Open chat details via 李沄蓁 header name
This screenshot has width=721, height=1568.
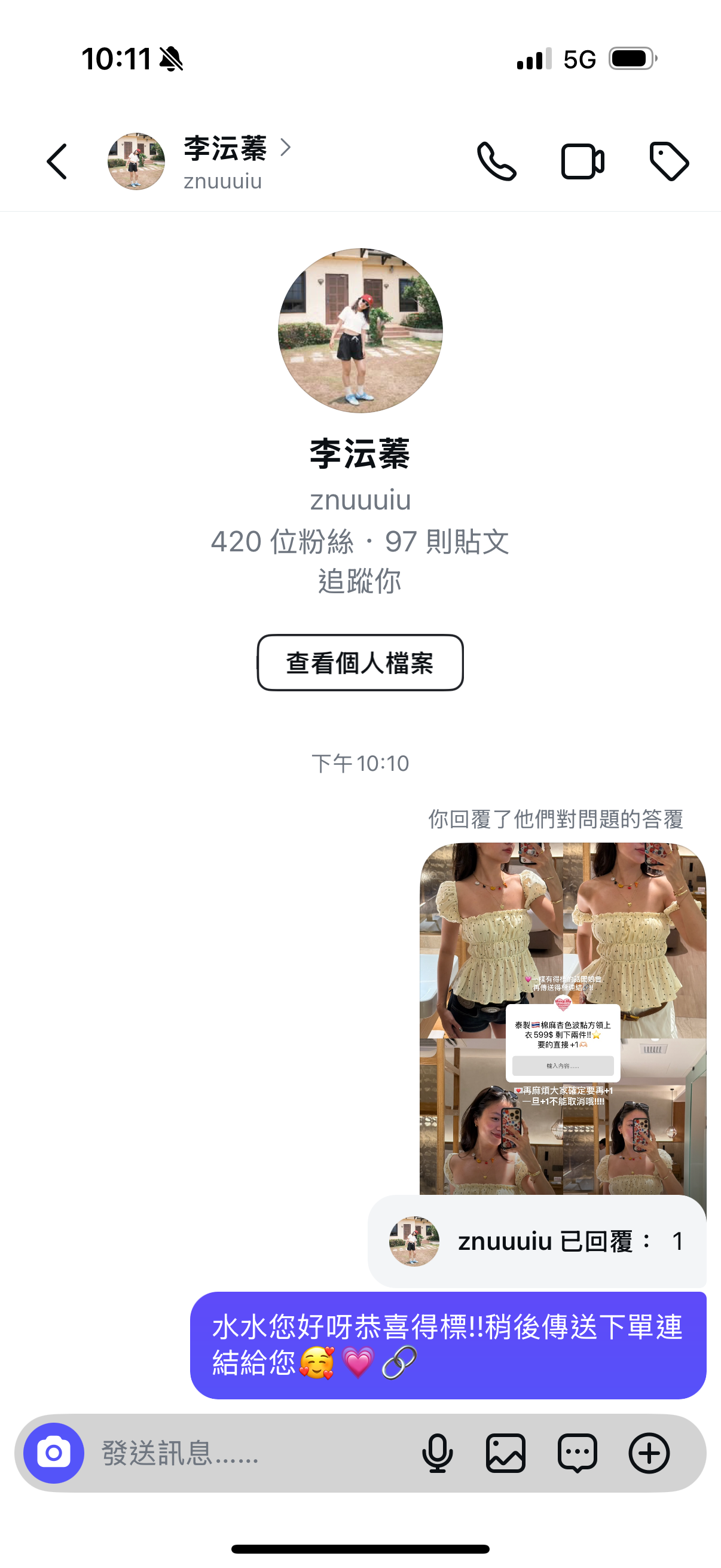(x=227, y=150)
